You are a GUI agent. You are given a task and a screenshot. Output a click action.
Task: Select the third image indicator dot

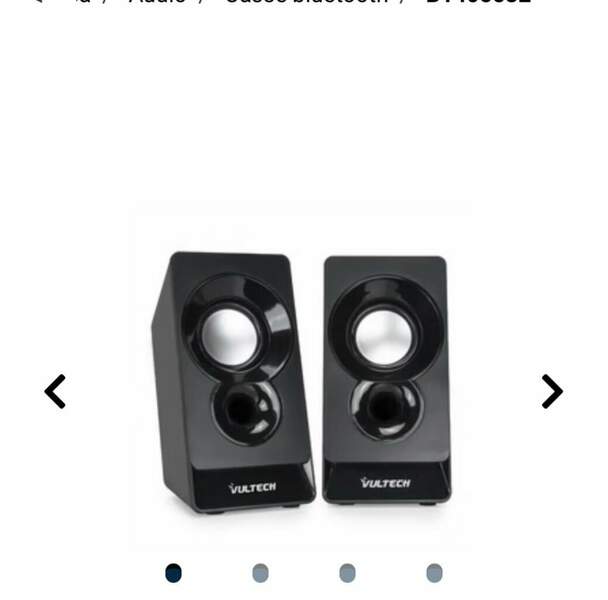[x=347, y=573]
